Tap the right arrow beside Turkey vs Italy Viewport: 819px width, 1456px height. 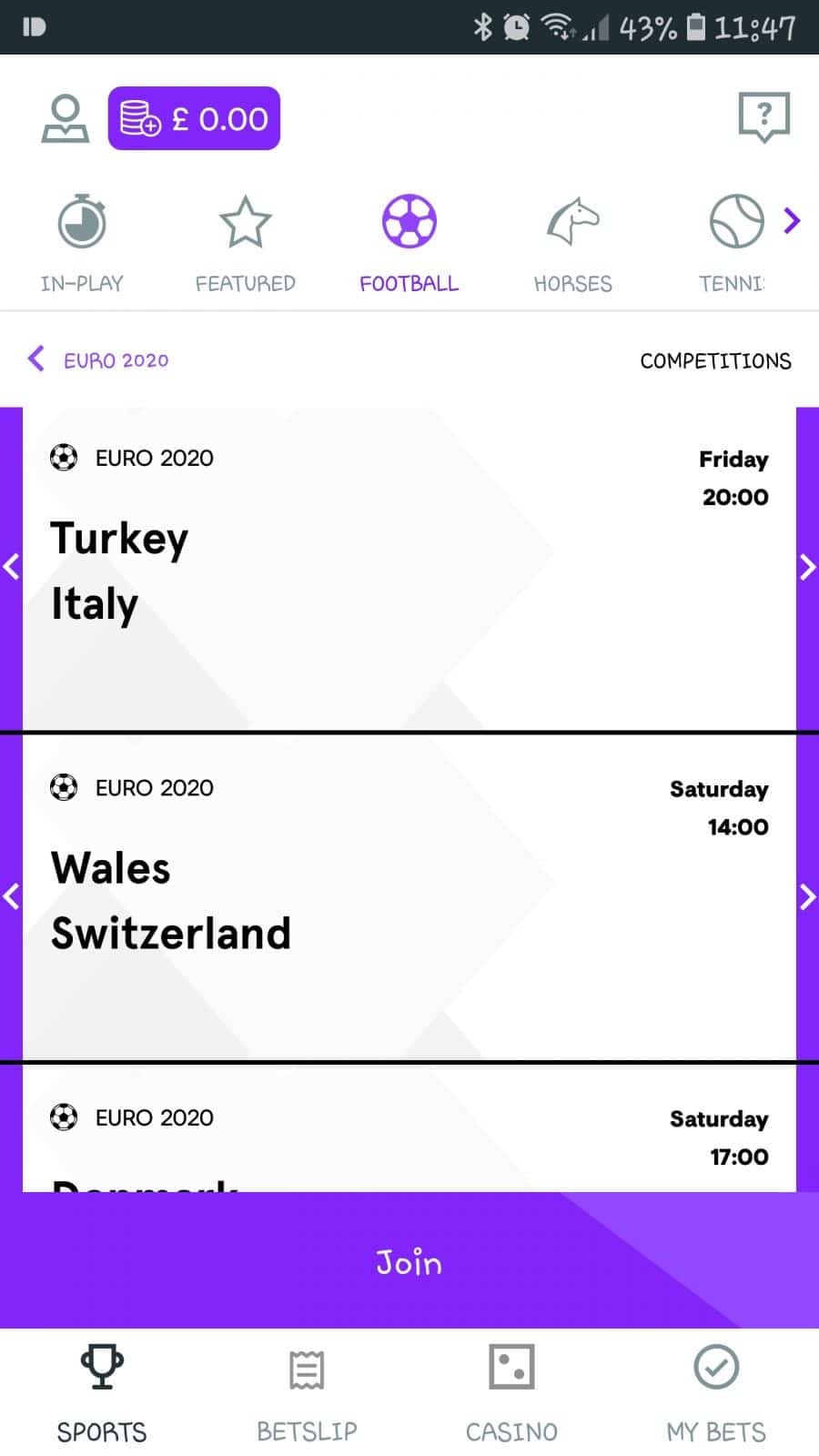point(807,568)
